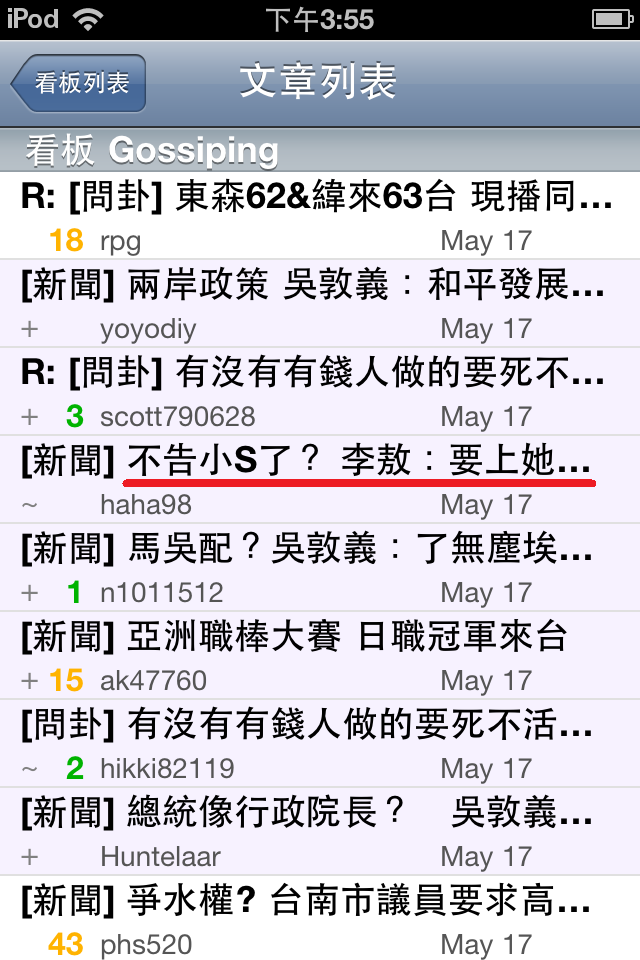Go back to 看板列表

pos(80,82)
